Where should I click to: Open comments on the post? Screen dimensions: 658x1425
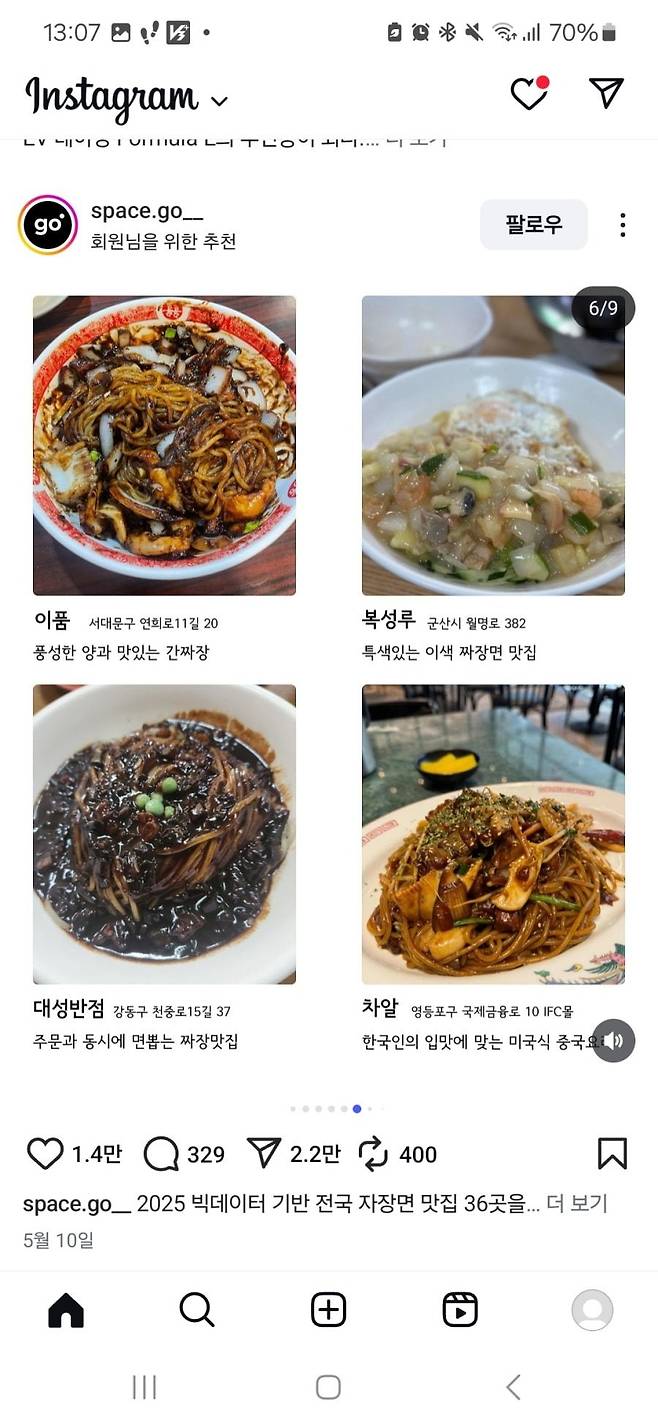pos(161,1154)
